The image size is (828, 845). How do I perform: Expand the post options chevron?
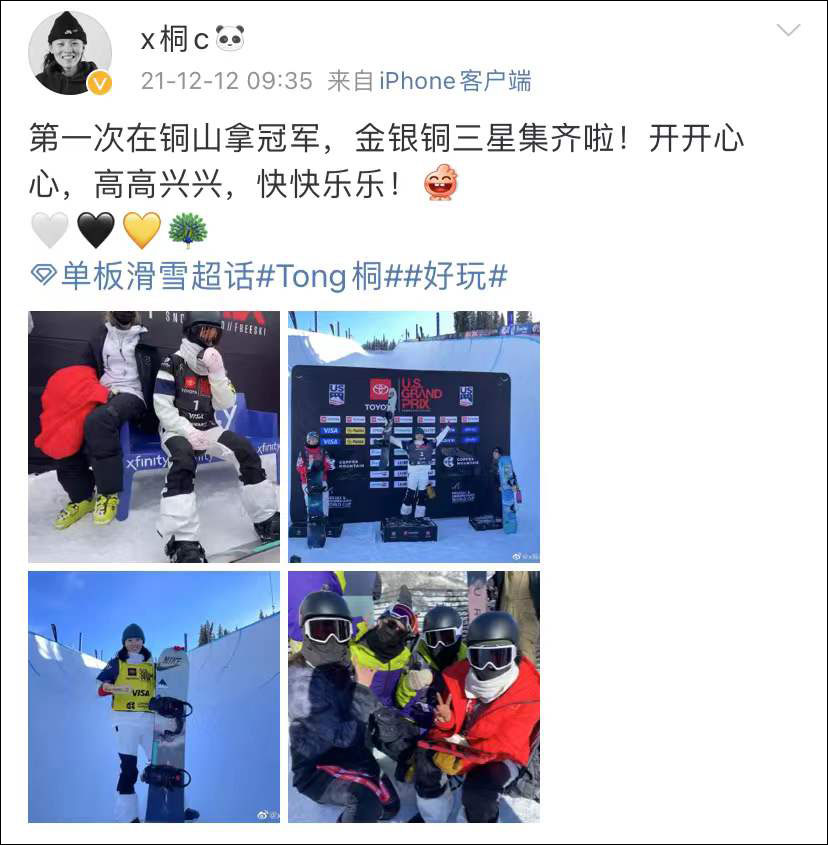click(788, 31)
